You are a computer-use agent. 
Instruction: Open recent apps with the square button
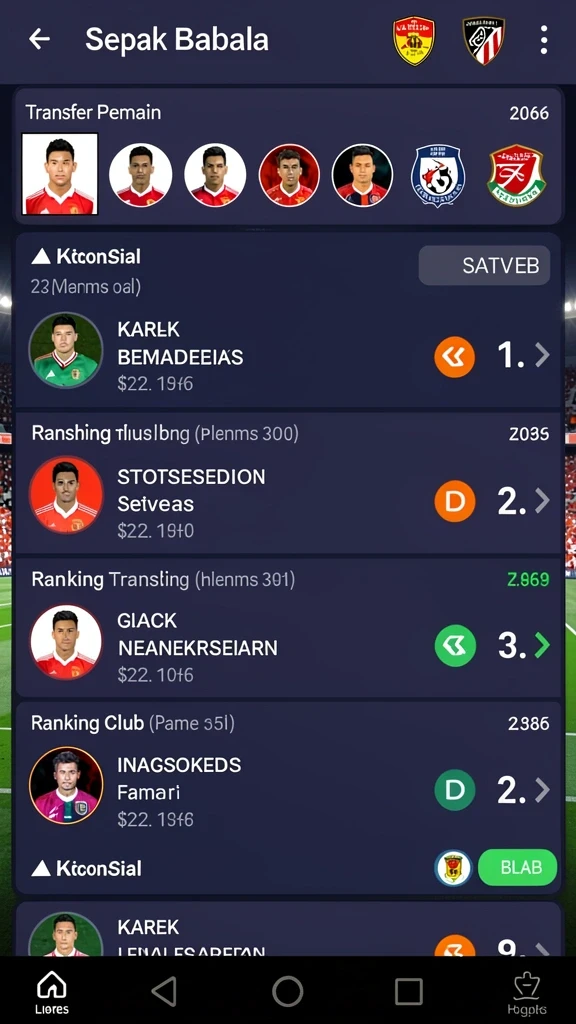pyautogui.click(x=409, y=991)
